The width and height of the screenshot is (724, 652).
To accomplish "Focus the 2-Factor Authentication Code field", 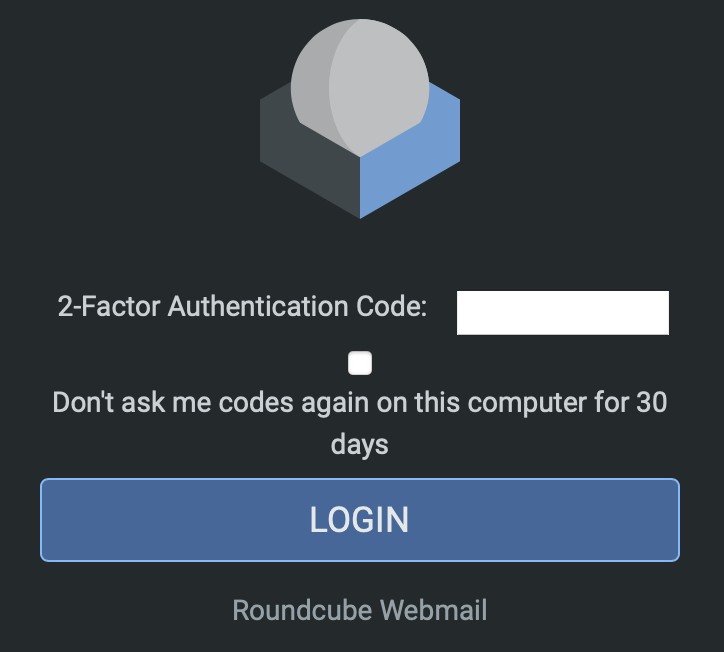I will [562, 312].
